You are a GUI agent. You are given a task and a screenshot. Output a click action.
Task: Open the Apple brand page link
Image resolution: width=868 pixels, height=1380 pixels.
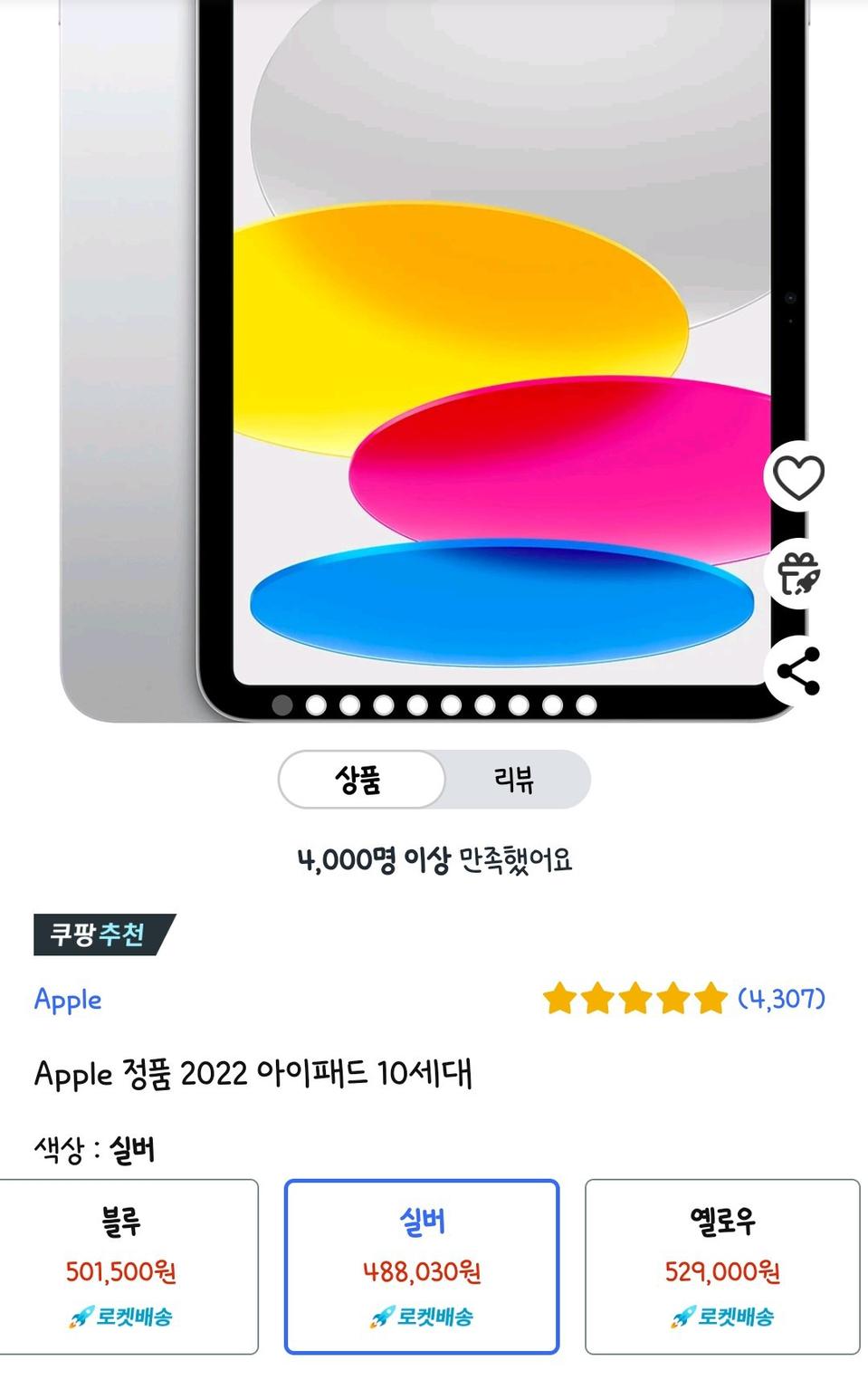point(67,1001)
